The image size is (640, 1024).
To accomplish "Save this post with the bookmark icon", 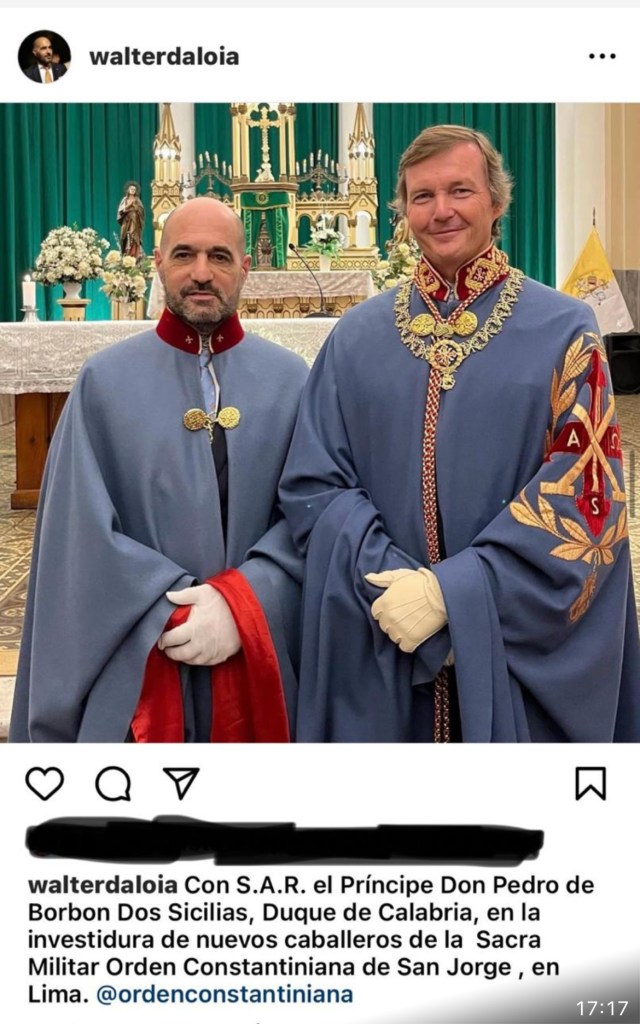I will coord(590,783).
